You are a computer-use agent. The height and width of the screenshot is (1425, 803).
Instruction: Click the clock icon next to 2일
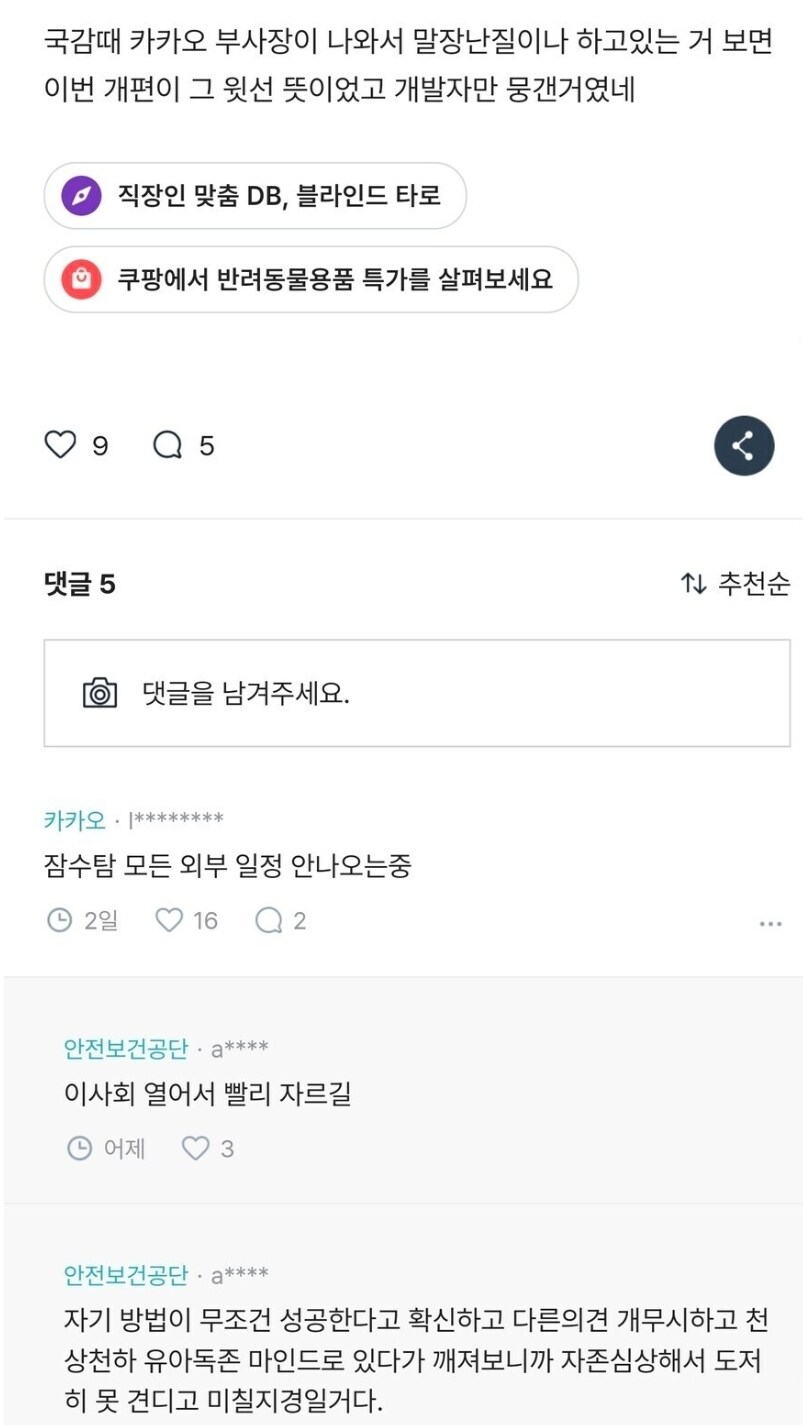click(x=61, y=919)
